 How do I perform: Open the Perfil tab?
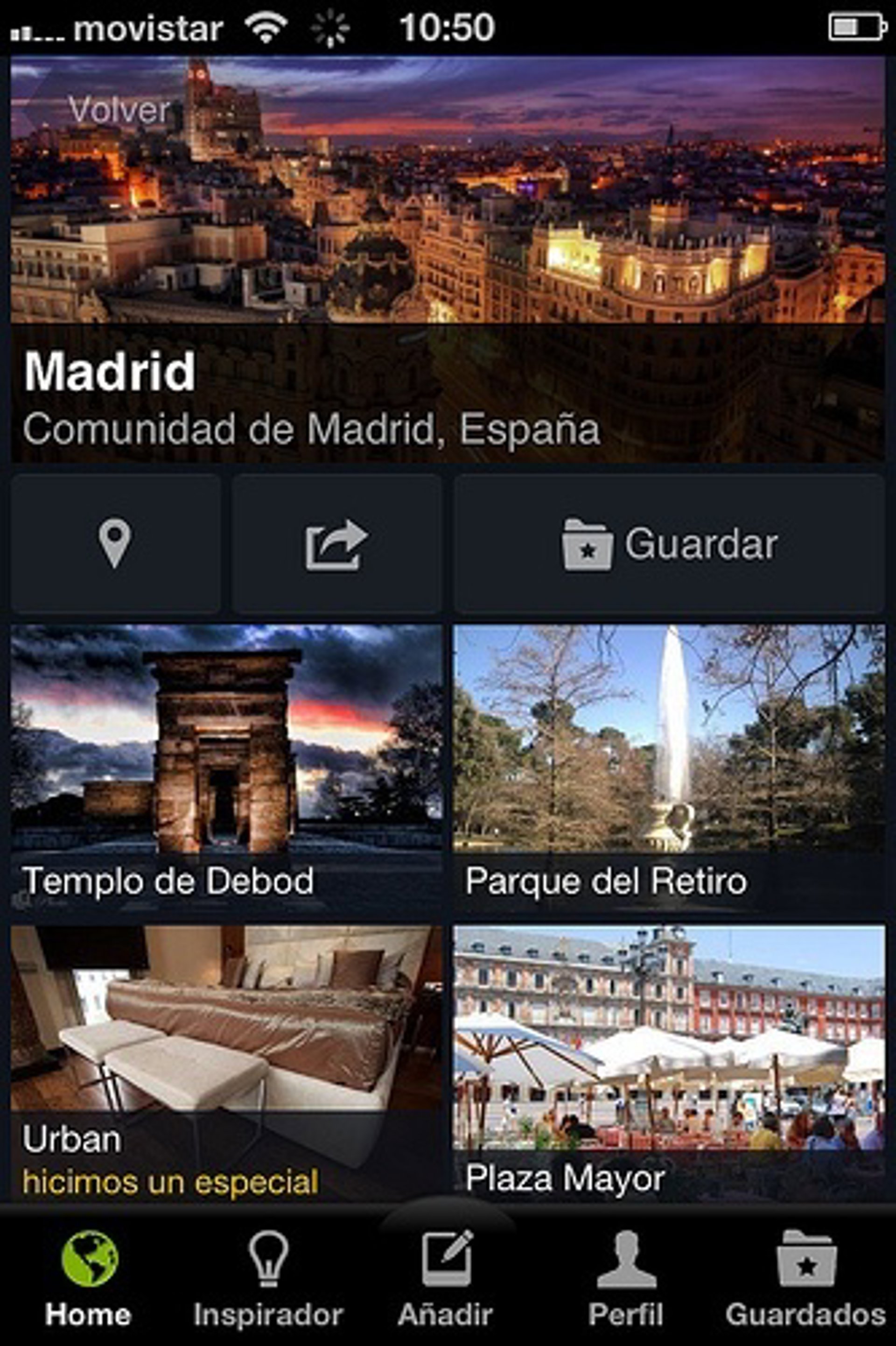pos(626,1280)
